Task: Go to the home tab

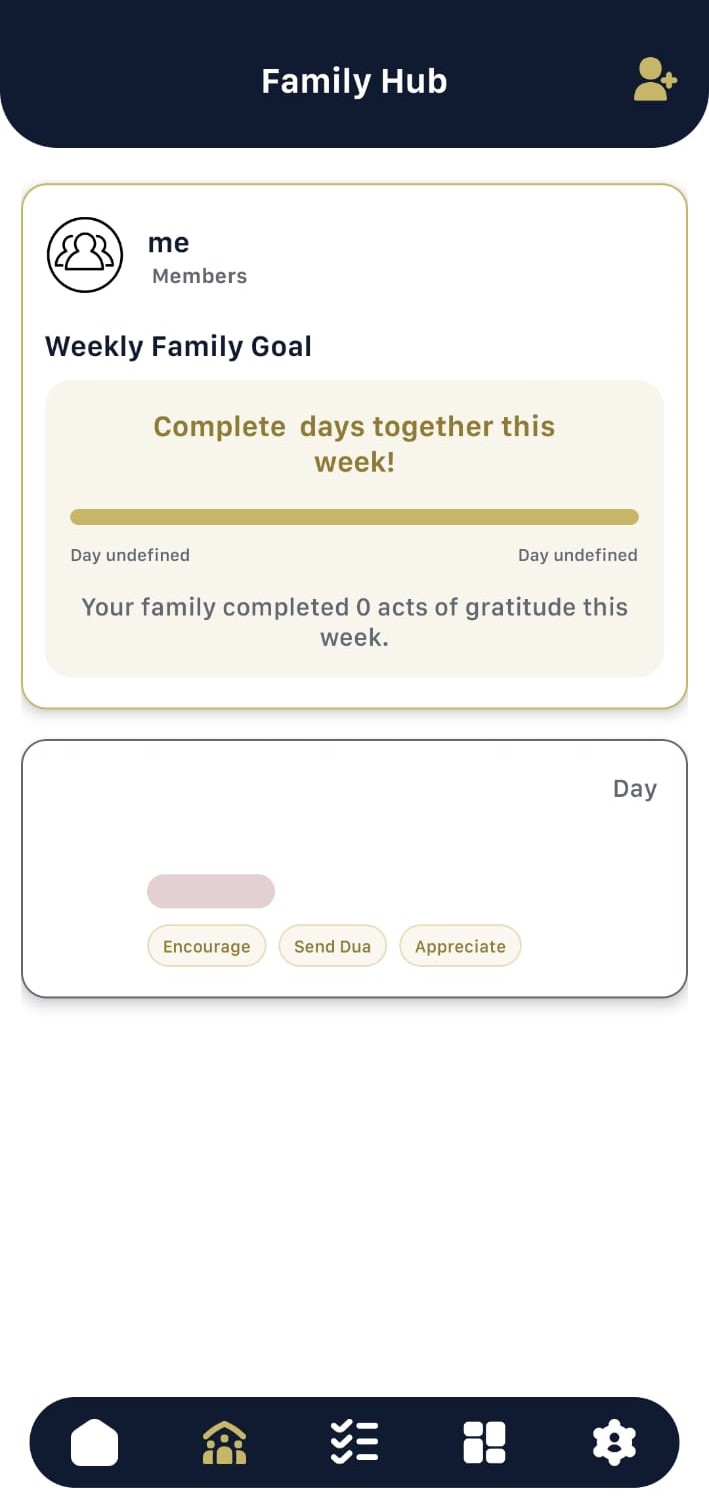Action: 94,1443
